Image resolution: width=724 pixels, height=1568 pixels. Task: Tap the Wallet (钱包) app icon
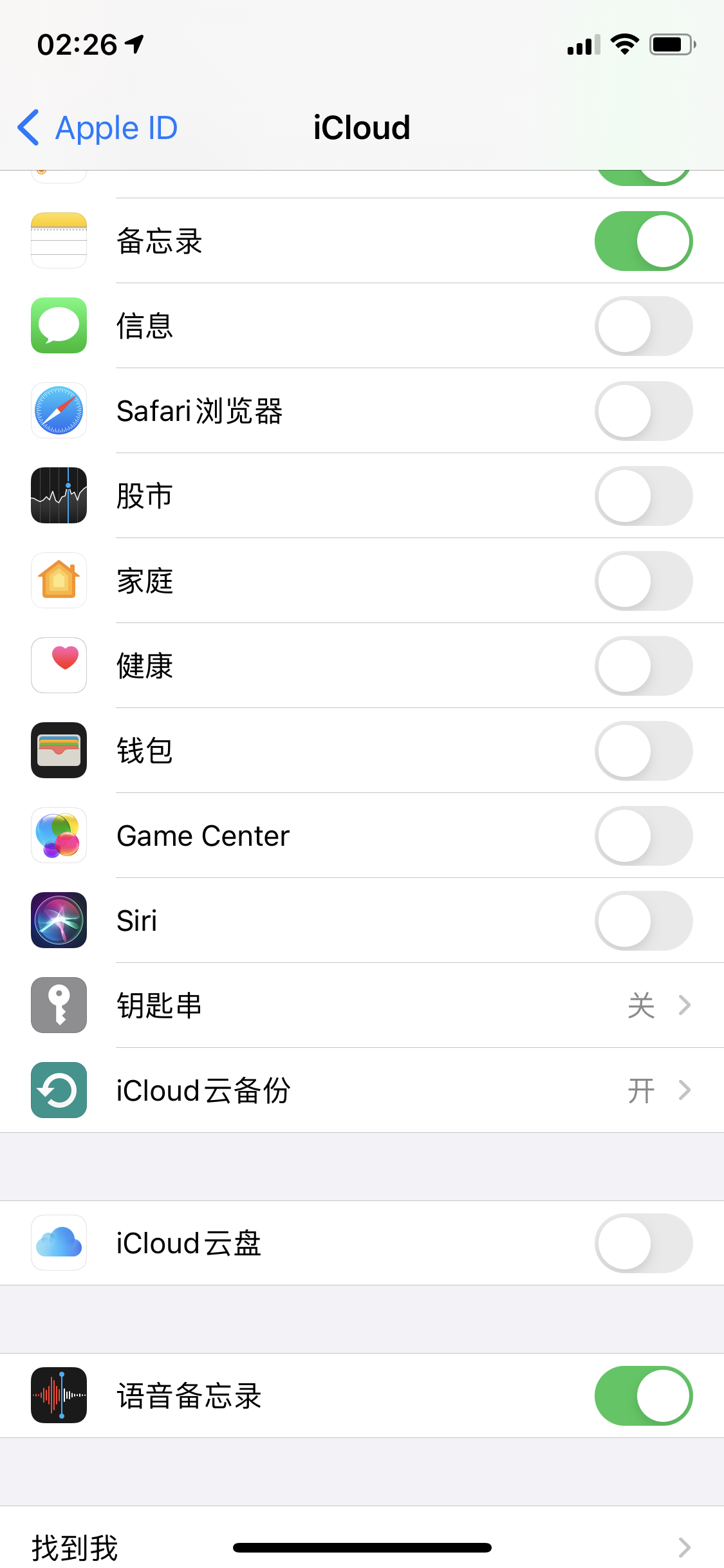click(59, 751)
